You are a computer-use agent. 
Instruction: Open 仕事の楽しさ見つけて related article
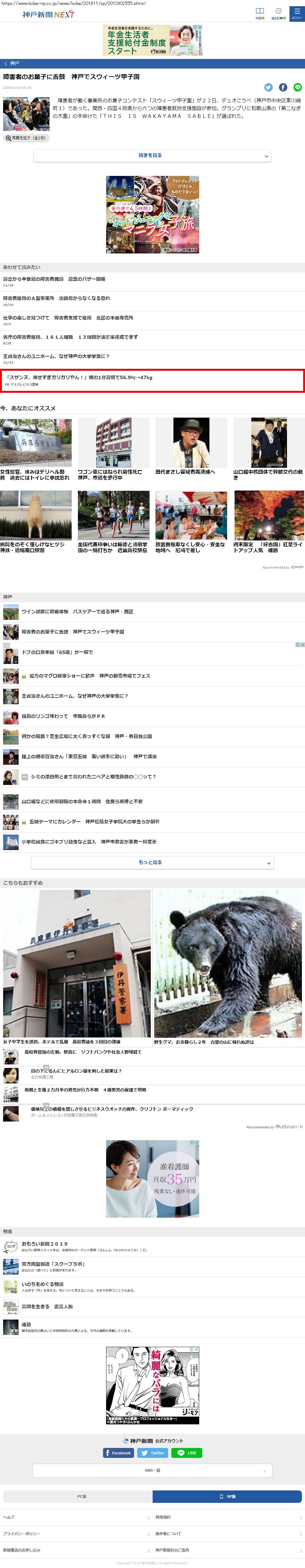point(68,317)
